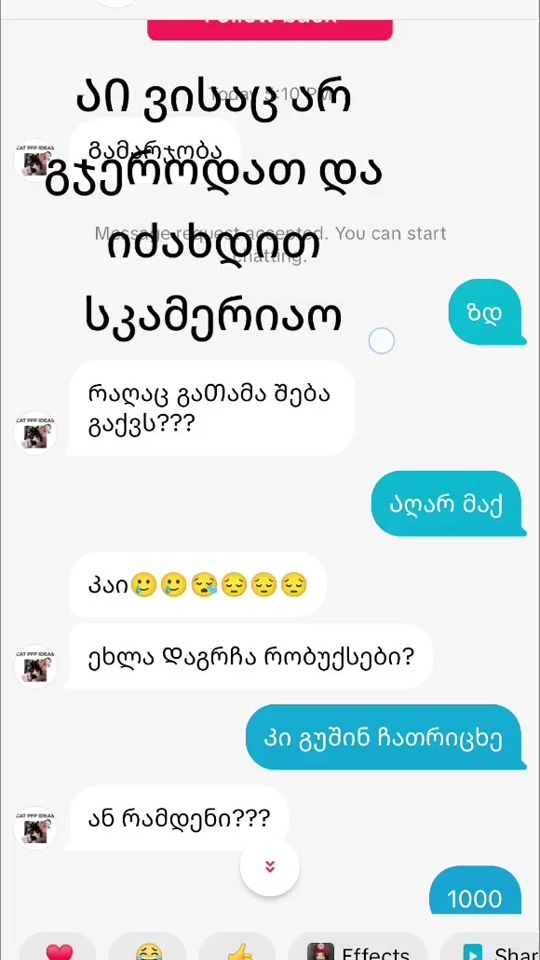Tap the Share chip at the bottom
This screenshot has height=960, width=540.
490,948
